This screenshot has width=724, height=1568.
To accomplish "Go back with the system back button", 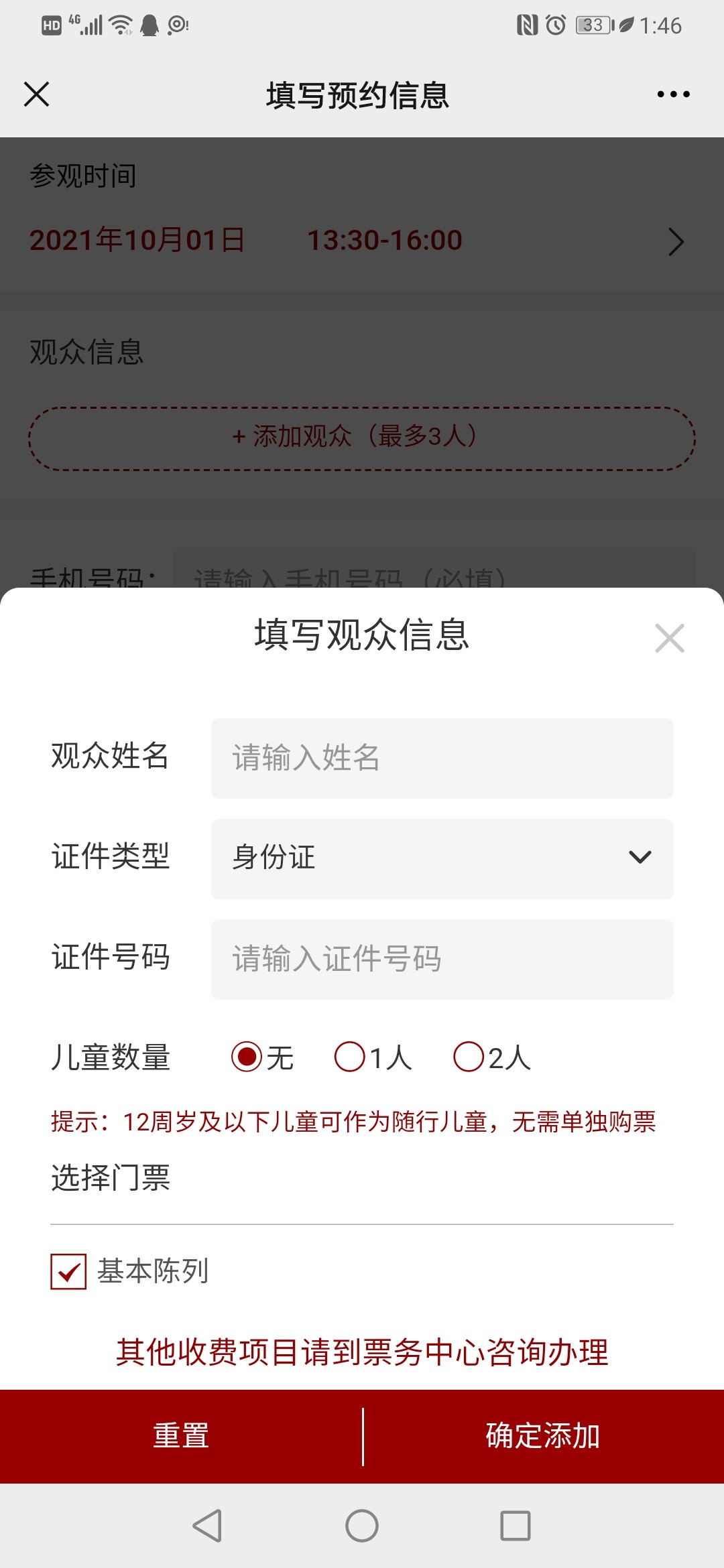I will tap(207, 1526).
